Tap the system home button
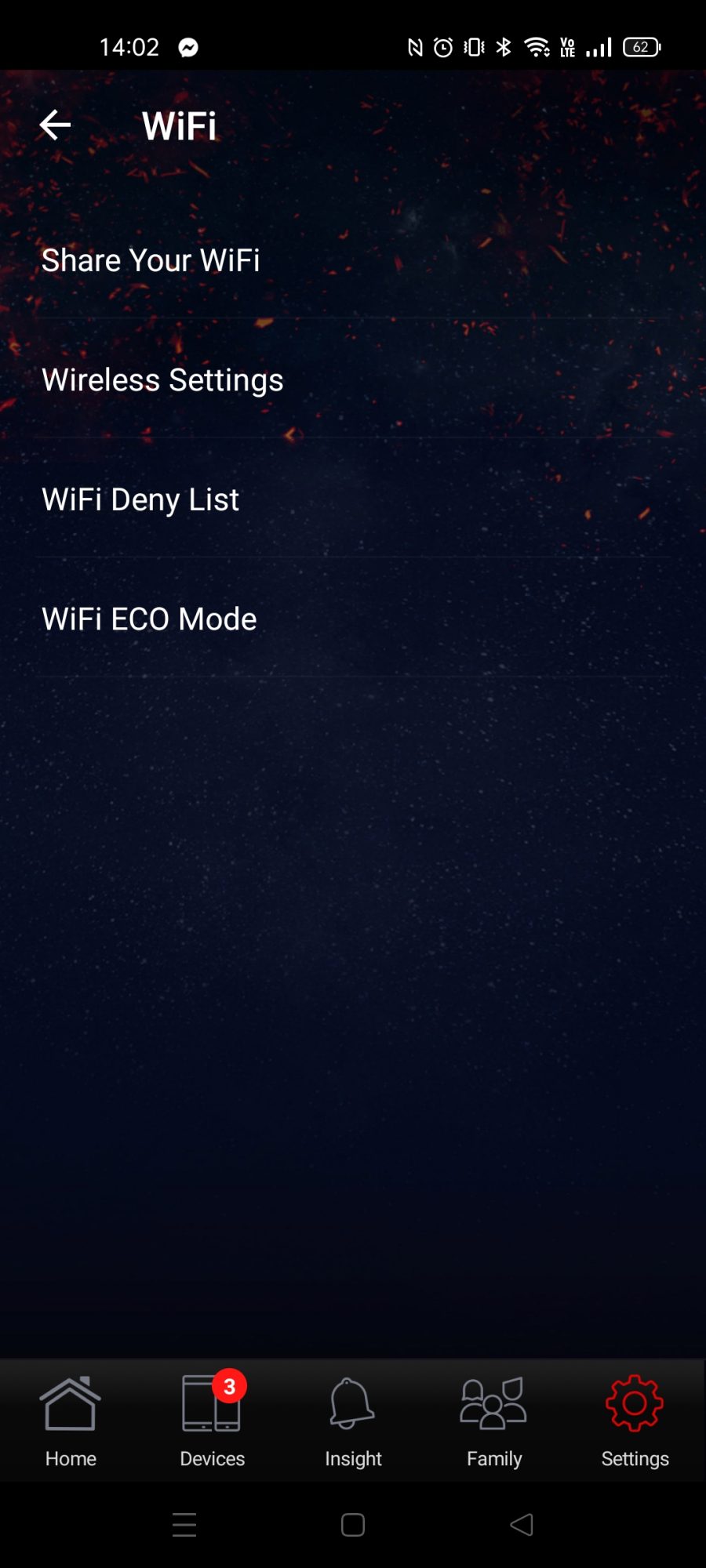The image size is (706, 1568). pos(353,1525)
